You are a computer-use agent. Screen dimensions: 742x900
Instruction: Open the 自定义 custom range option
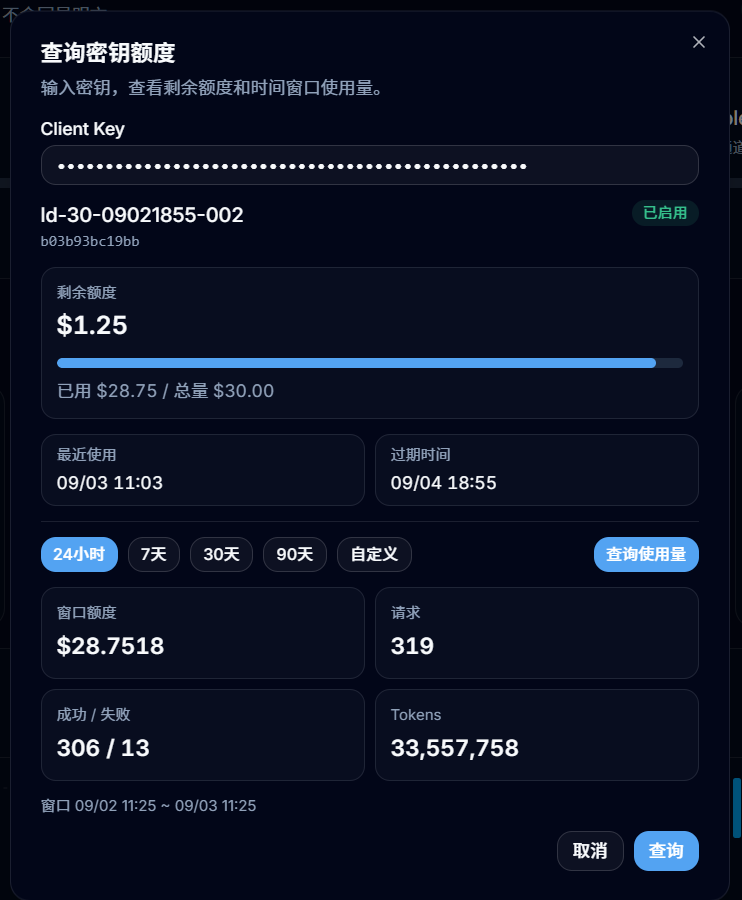pyautogui.click(x=374, y=554)
